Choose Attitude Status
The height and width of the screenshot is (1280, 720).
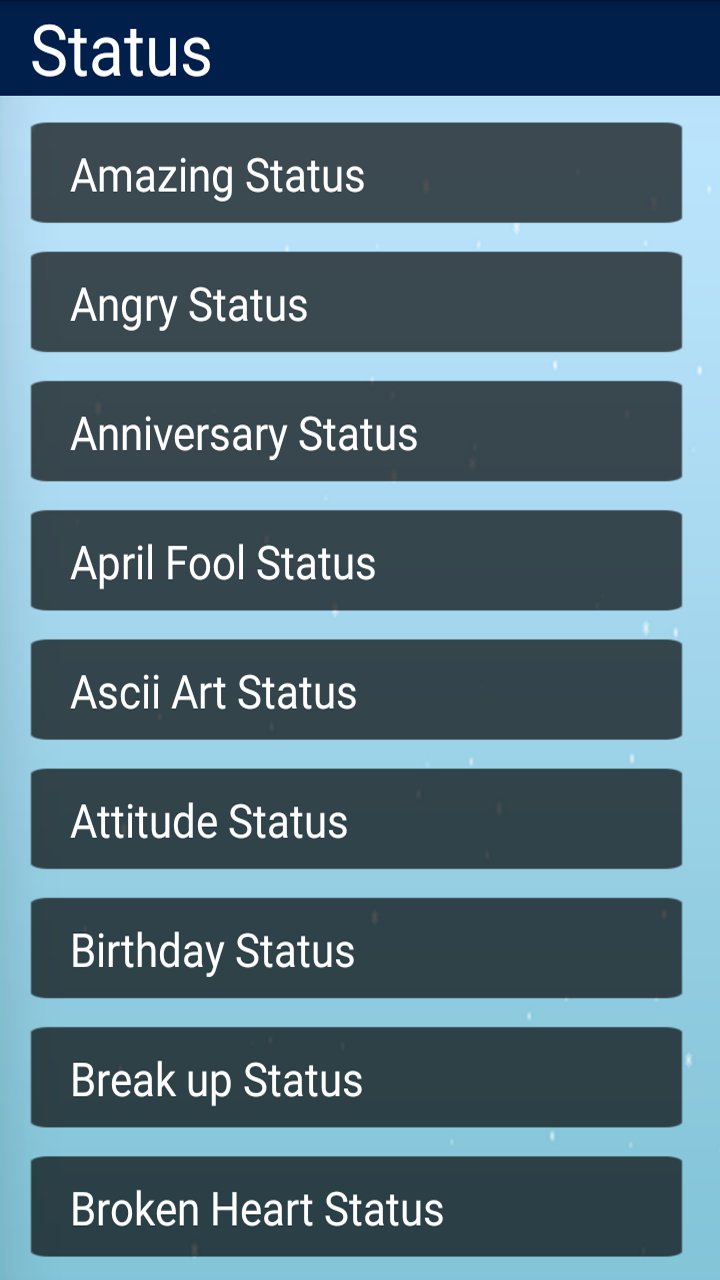pos(356,819)
